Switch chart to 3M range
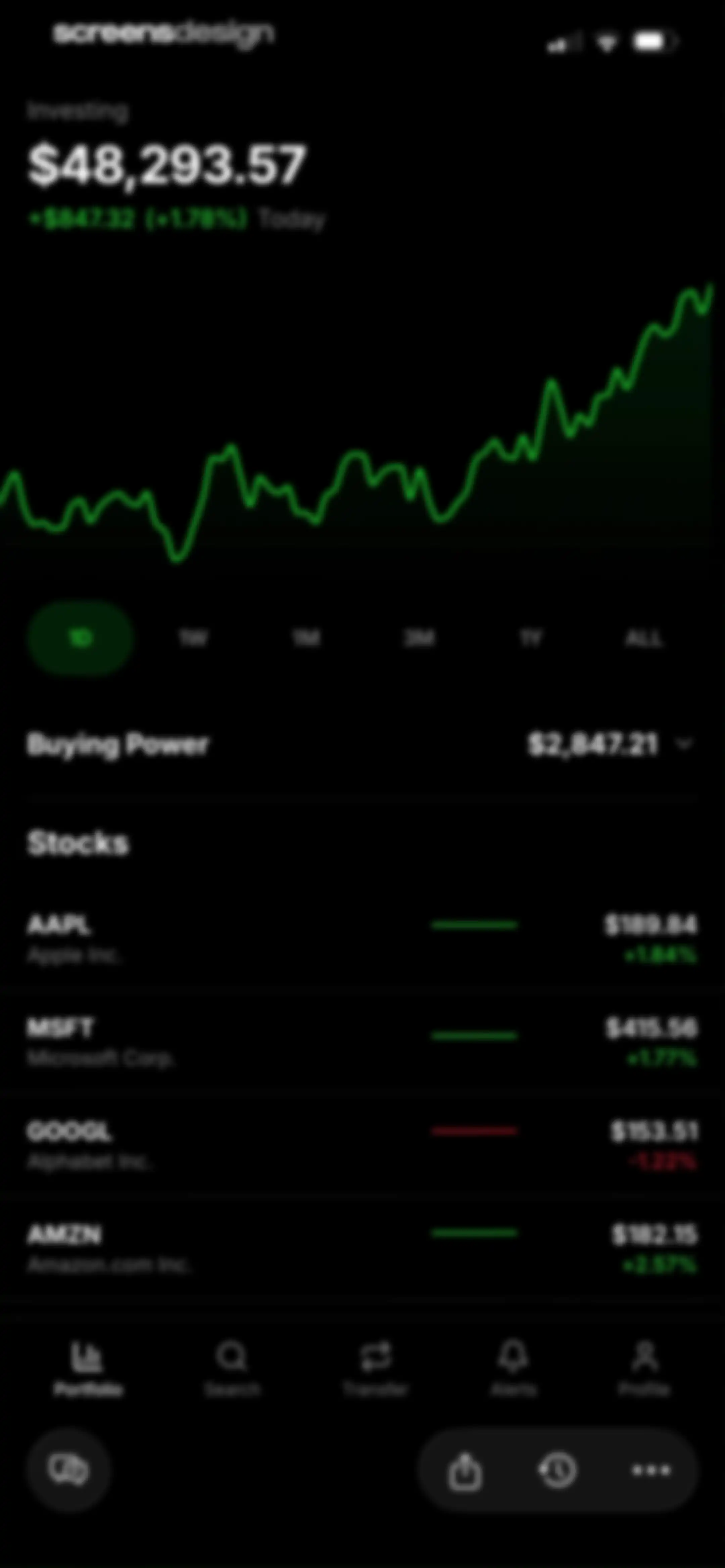The image size is (725, 1568). pyautogui.click(x=419, y=638)
